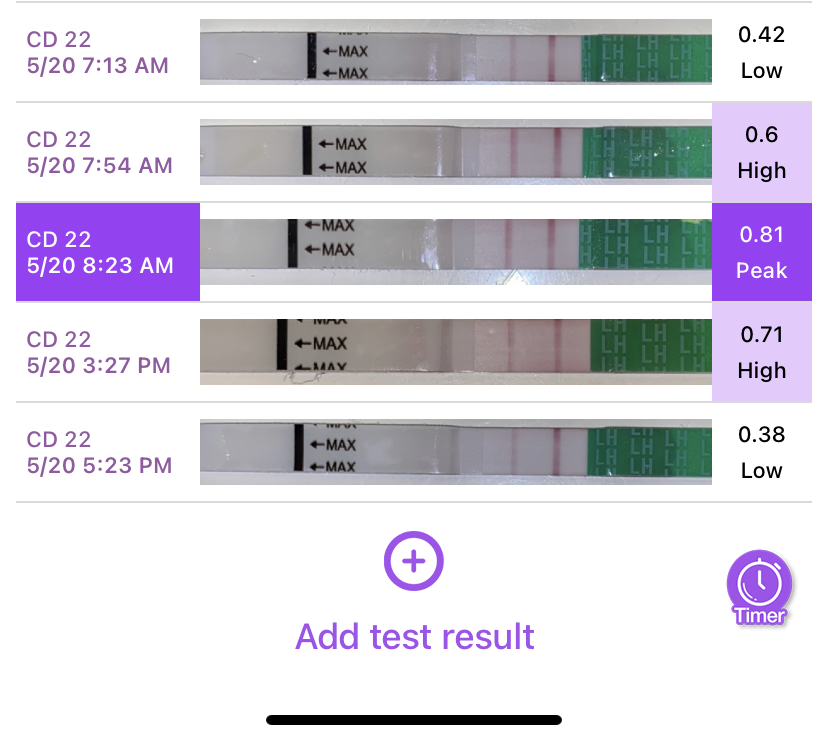This screenshot has width=828, height=741.
Task: Open the 5/20 3:27 PM test entry
Action: 100,352
